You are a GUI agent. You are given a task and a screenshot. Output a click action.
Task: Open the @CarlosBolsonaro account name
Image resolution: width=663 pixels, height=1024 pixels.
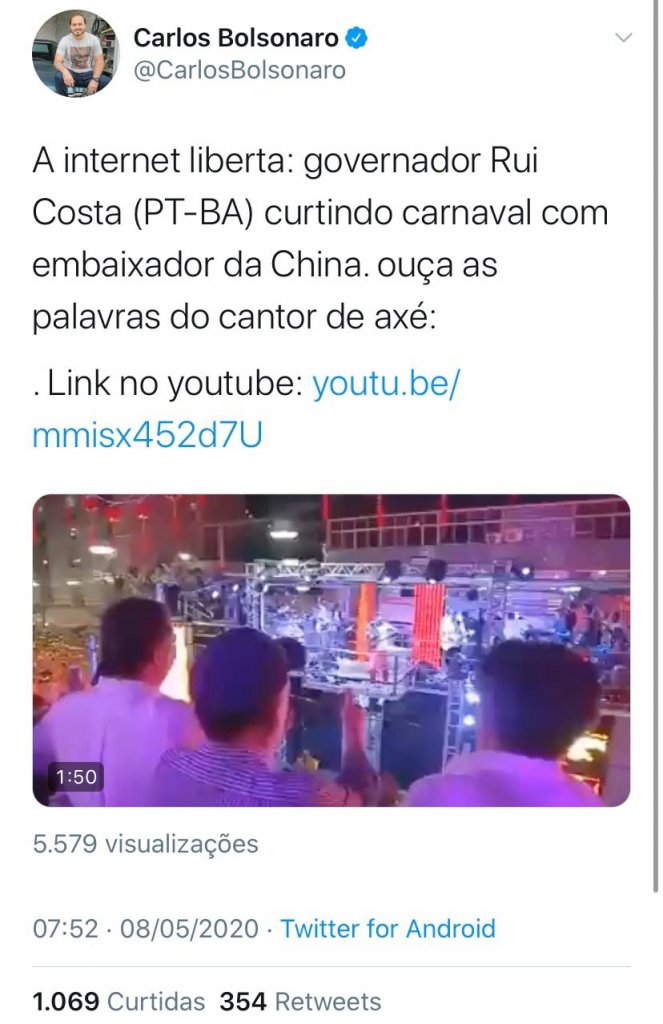click(239, 69)
